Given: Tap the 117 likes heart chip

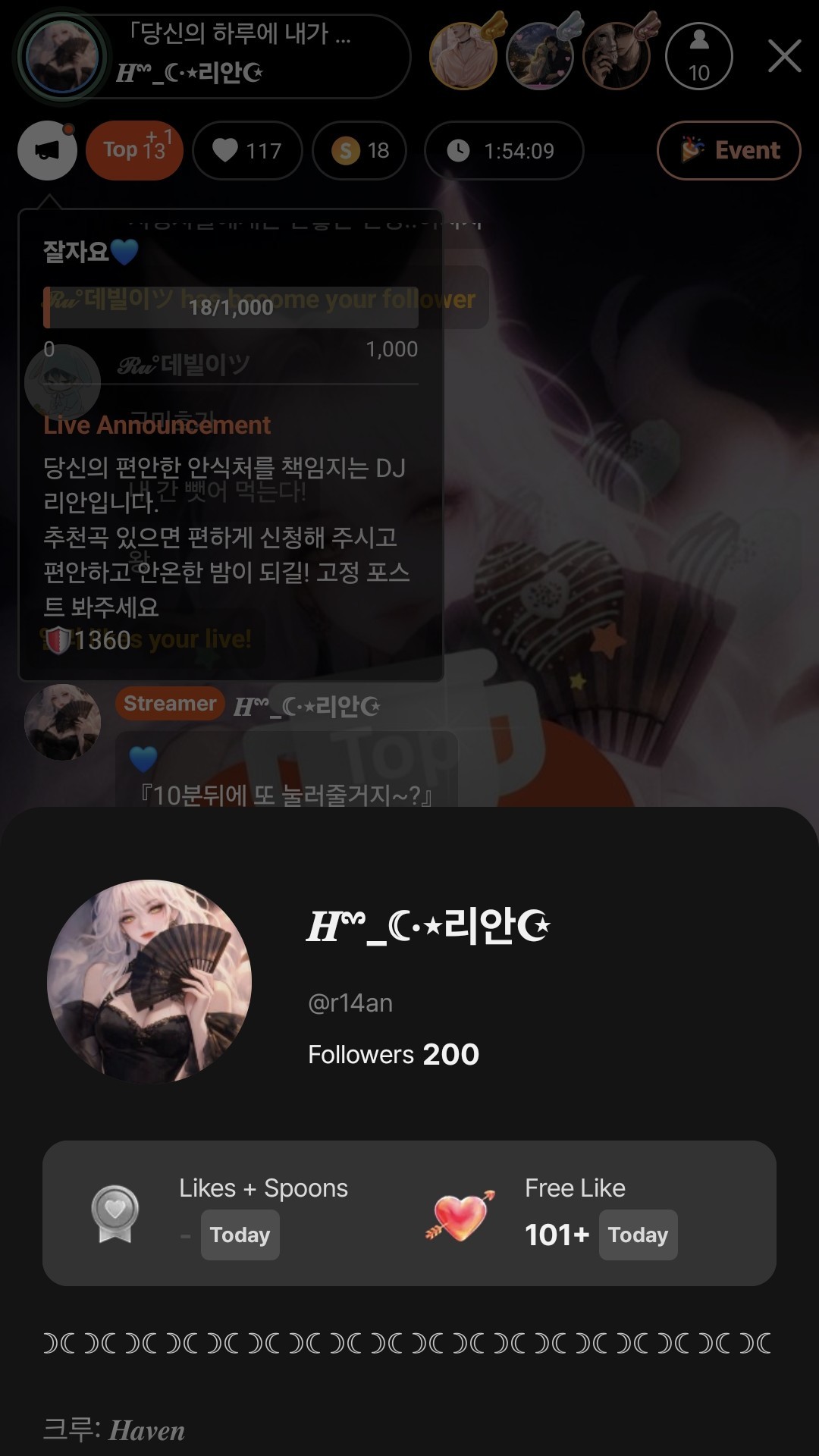Looking at the screenshot, I should [x=247, y=150].
